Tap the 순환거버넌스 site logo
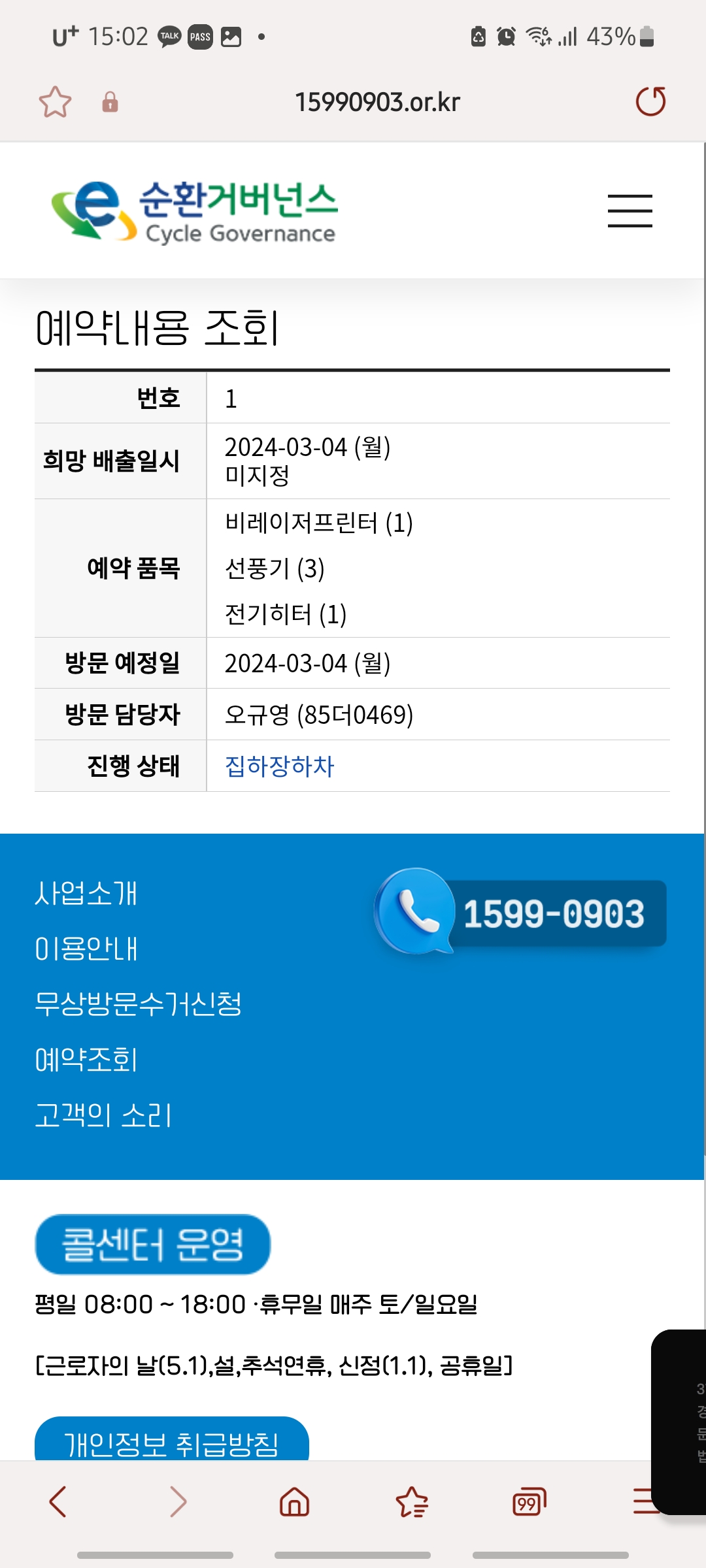This screenshot has width=706, height=1568. click(195, 211)
